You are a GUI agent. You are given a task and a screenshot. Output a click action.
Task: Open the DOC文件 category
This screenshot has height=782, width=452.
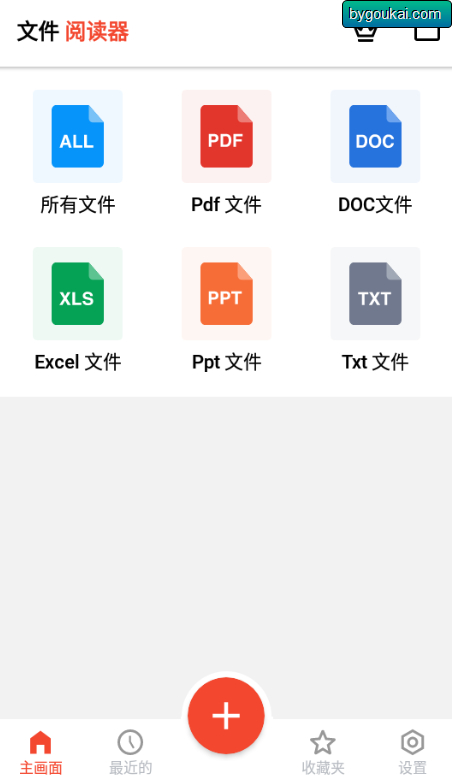tap(375, 153)
